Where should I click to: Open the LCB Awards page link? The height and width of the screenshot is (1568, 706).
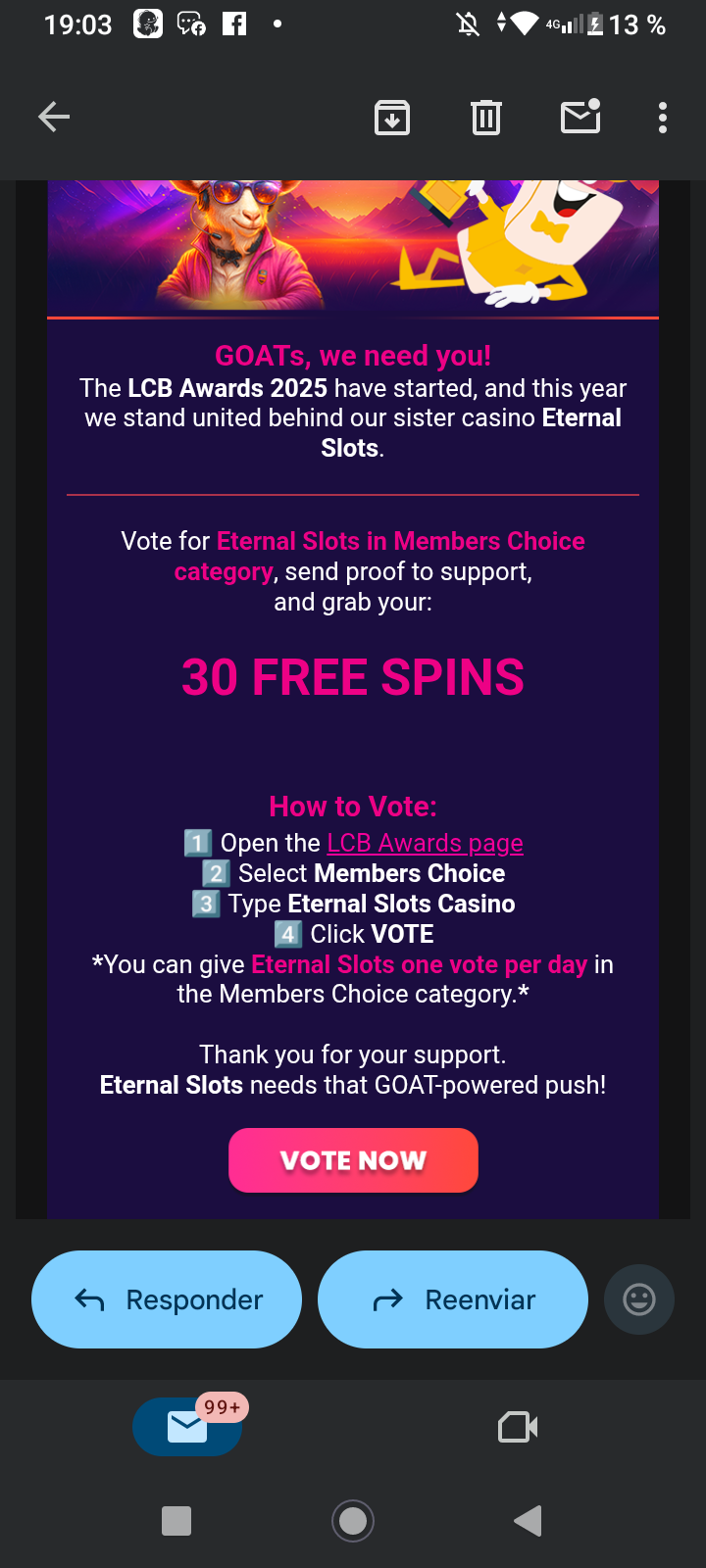click(425, 843)
